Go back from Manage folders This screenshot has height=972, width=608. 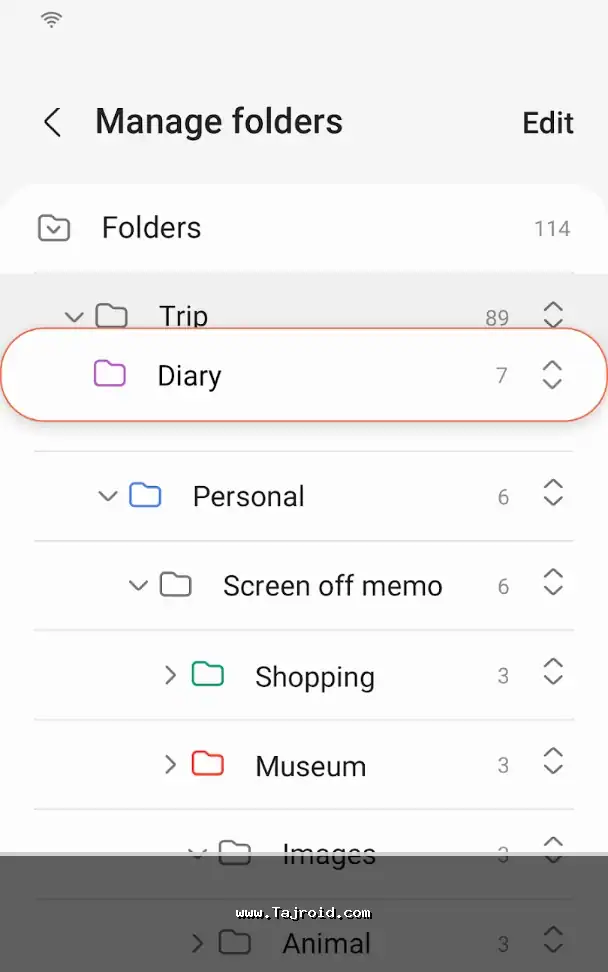pos(53,123)
